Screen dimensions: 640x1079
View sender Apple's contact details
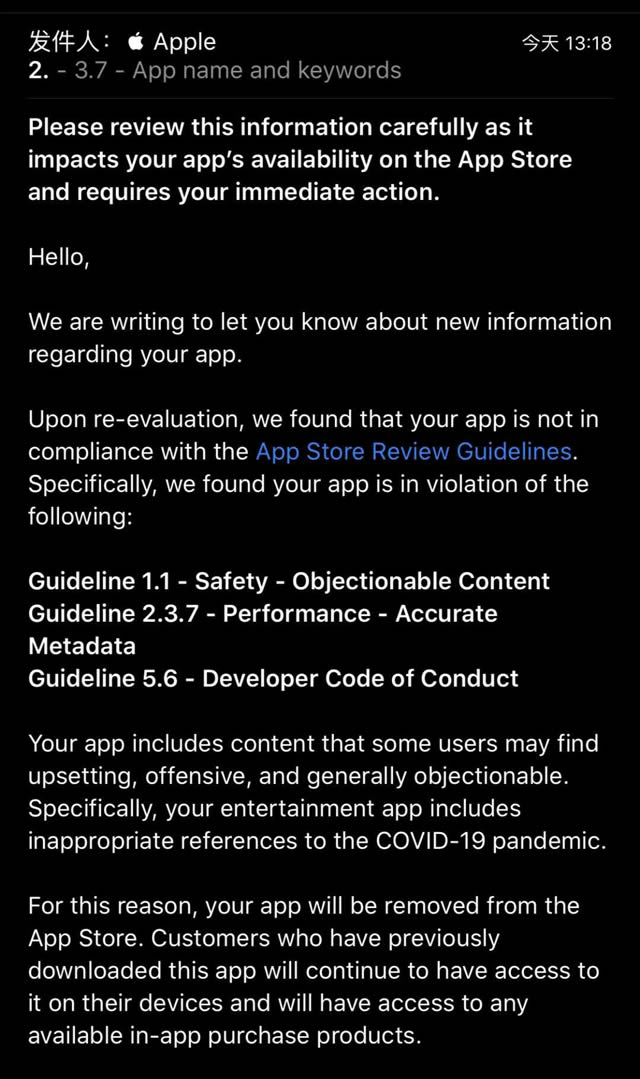click(183, 41)
